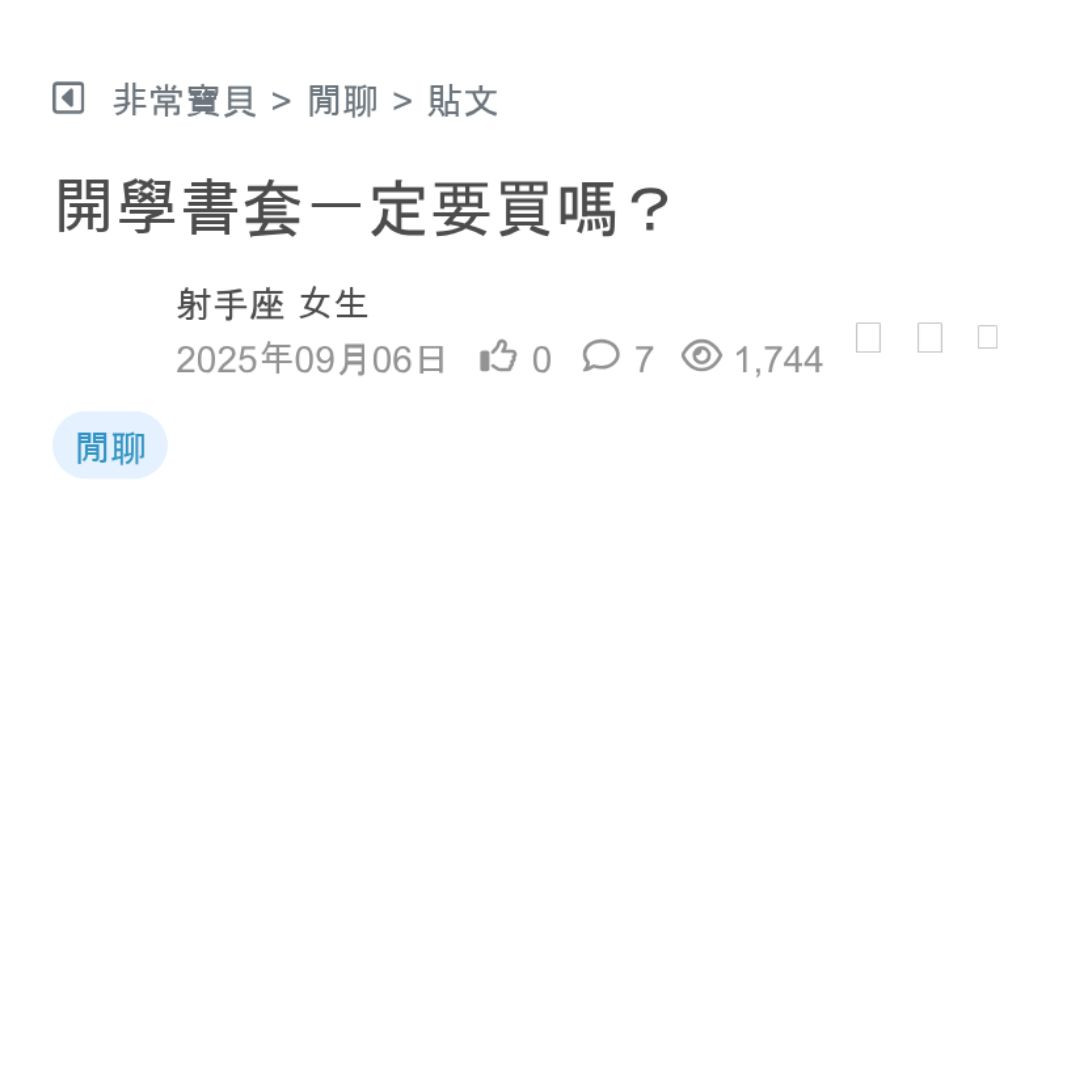Open the comments speech bubble icon
Image resolution: width=1080 pixels, height=1080 pixels.
[x=600, y=356]
